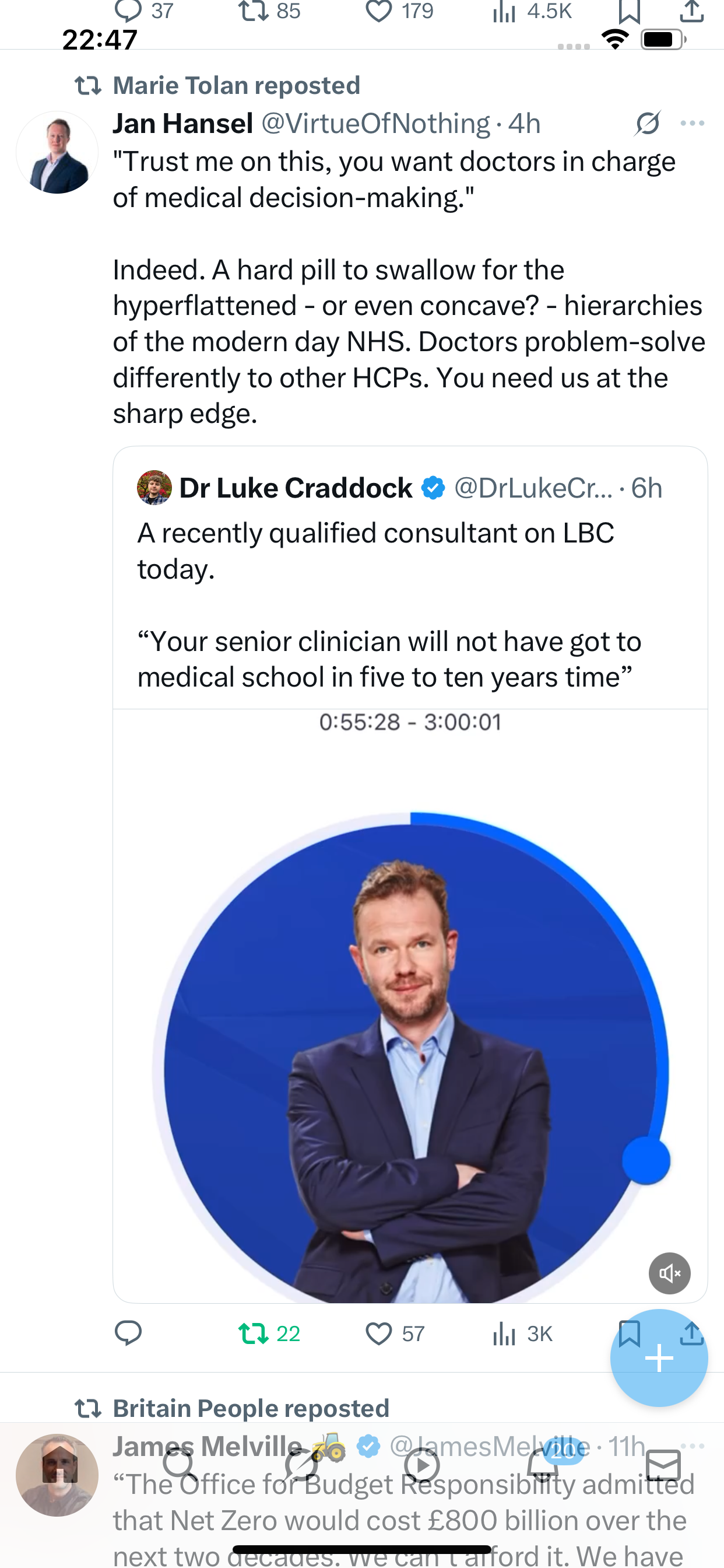Unmute the quoted video
The height and width of the screenshot is (1568, 724).
[x=669, y=1273]
